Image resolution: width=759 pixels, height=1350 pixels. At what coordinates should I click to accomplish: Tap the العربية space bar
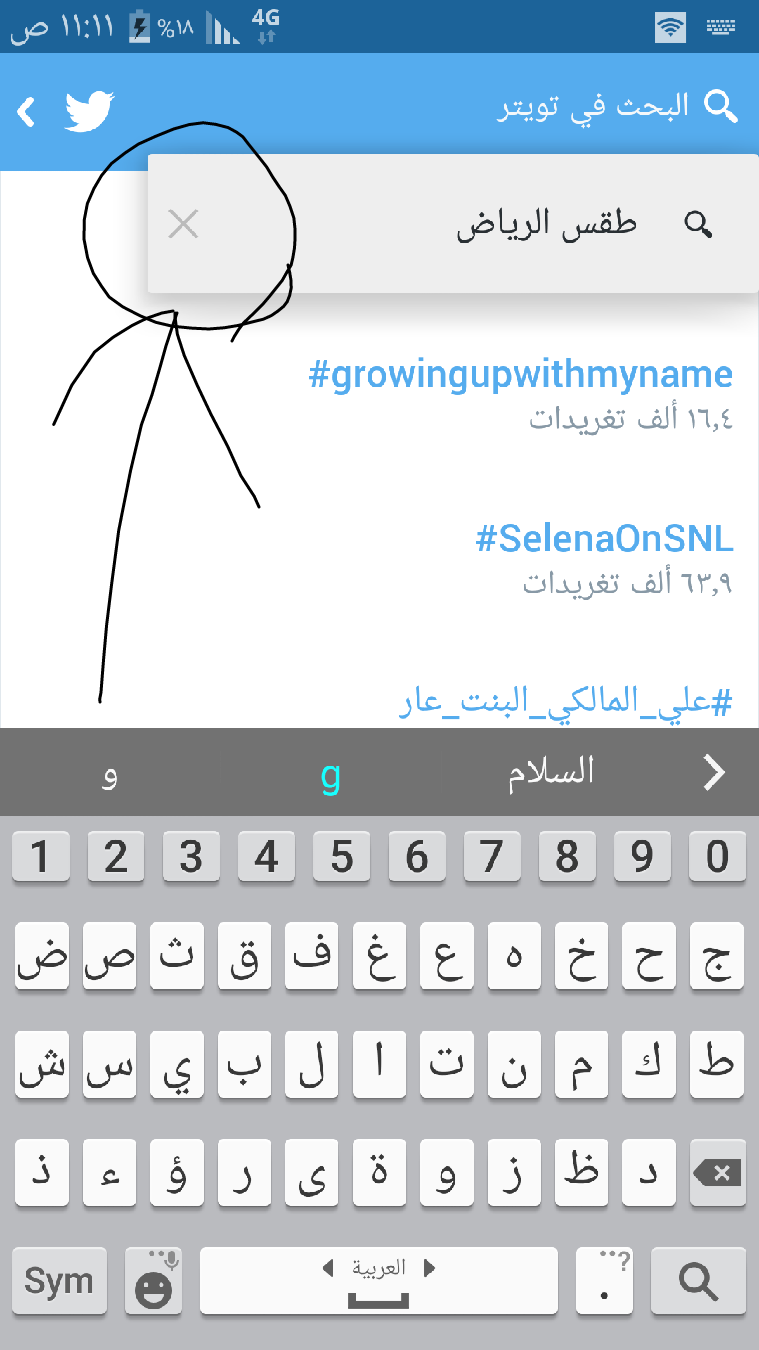point(379,1280)
